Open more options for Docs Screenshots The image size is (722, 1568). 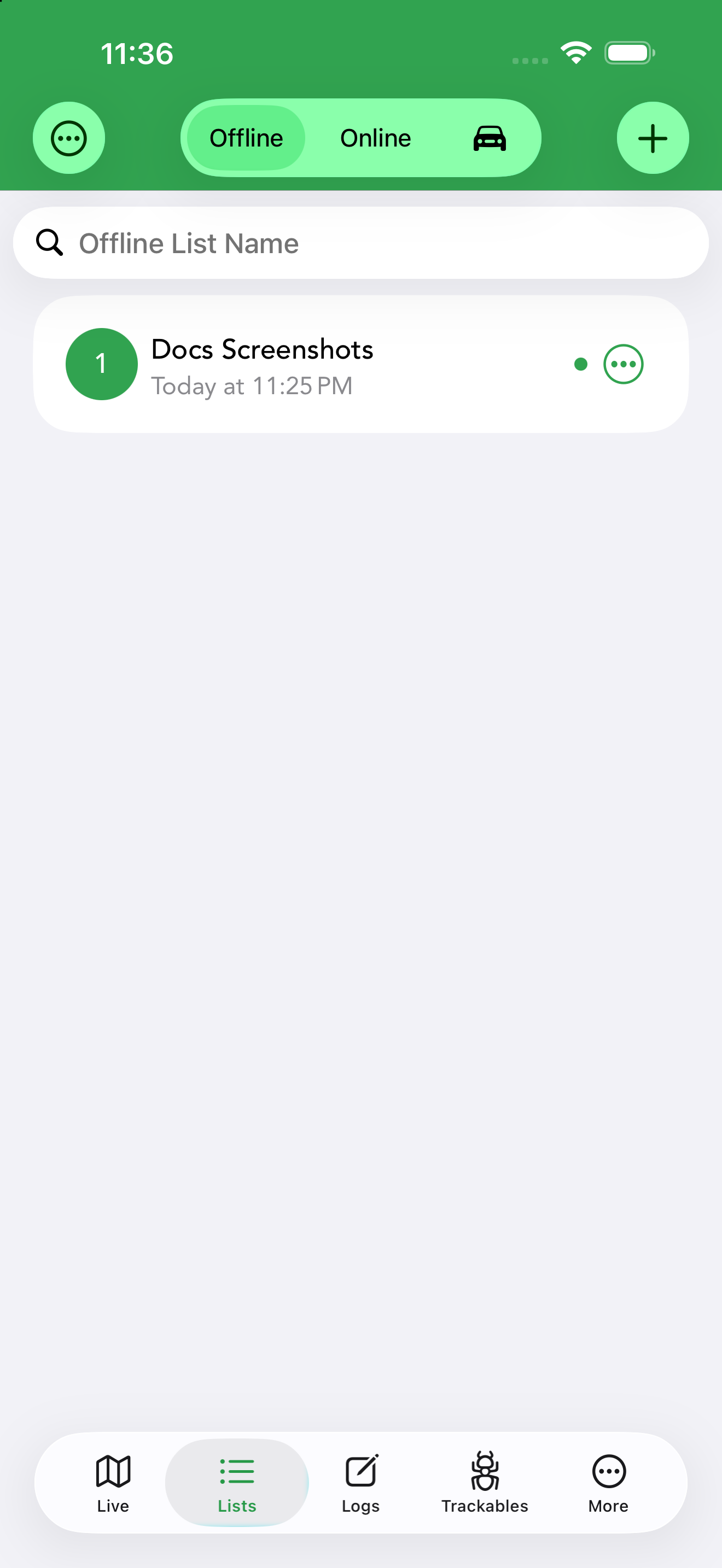pyautogui.click(x=623, y=364)
